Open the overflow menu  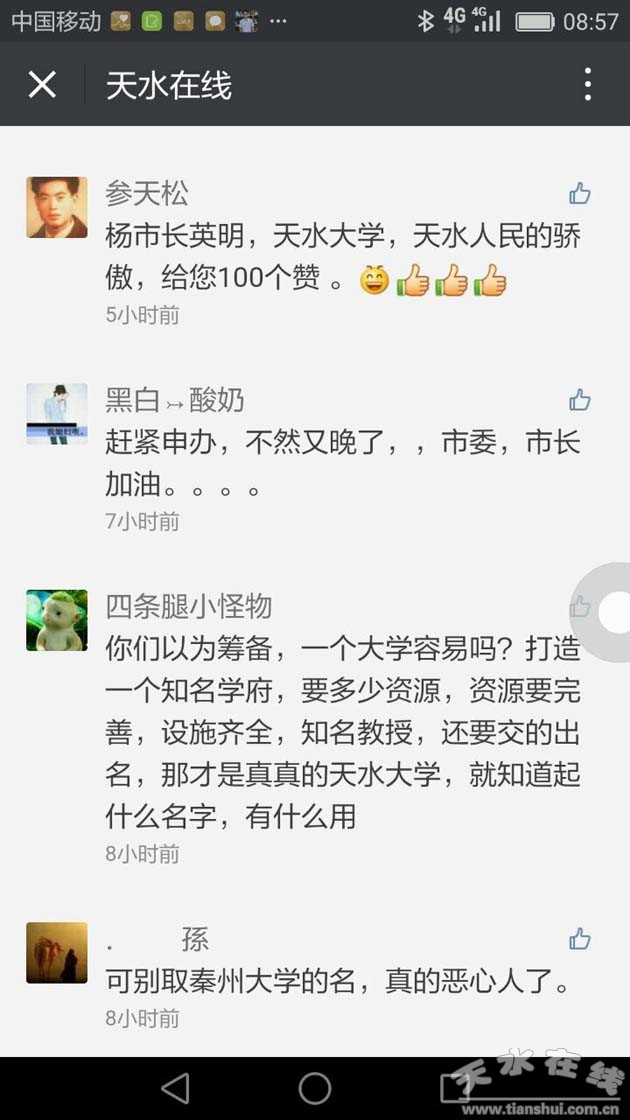[588, 85]
